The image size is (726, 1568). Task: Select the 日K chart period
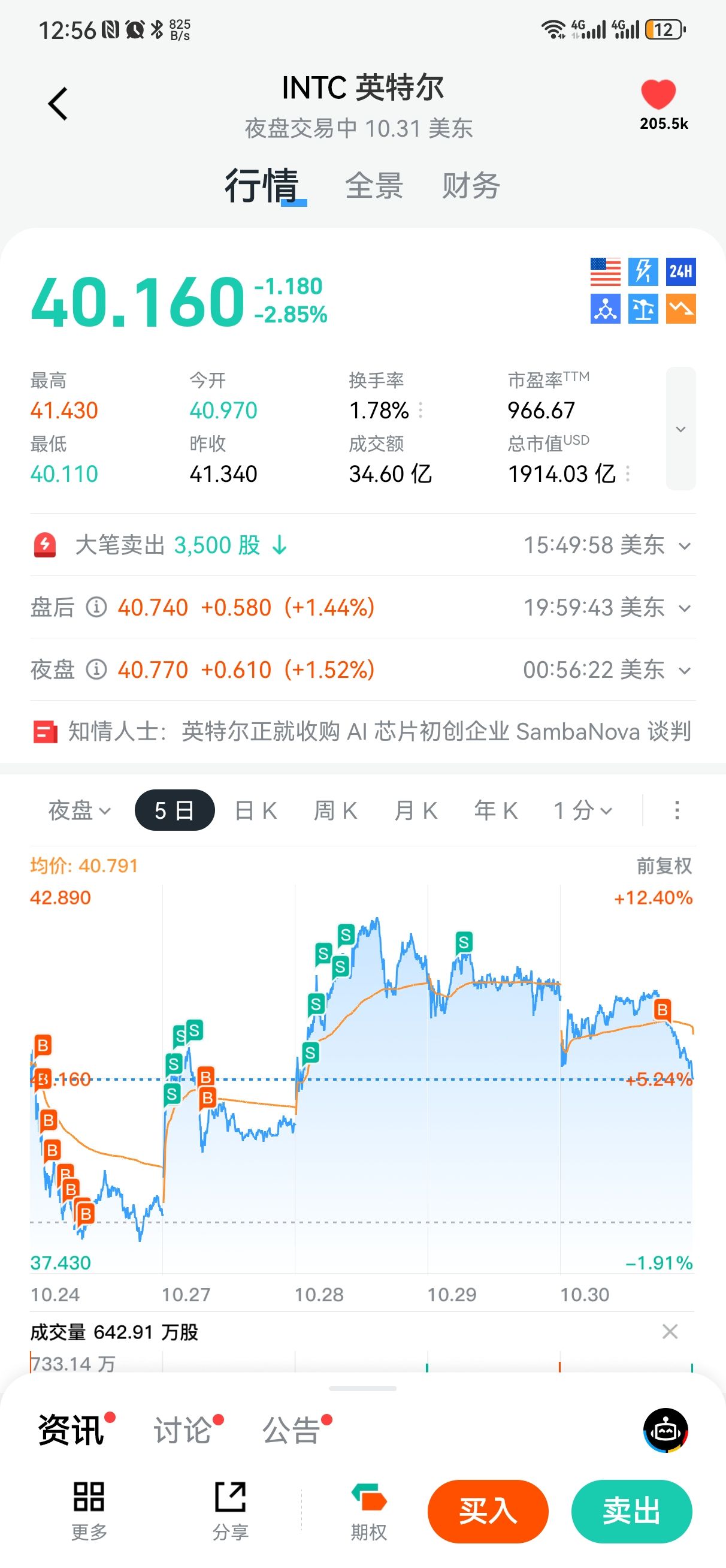click(256, 810)
